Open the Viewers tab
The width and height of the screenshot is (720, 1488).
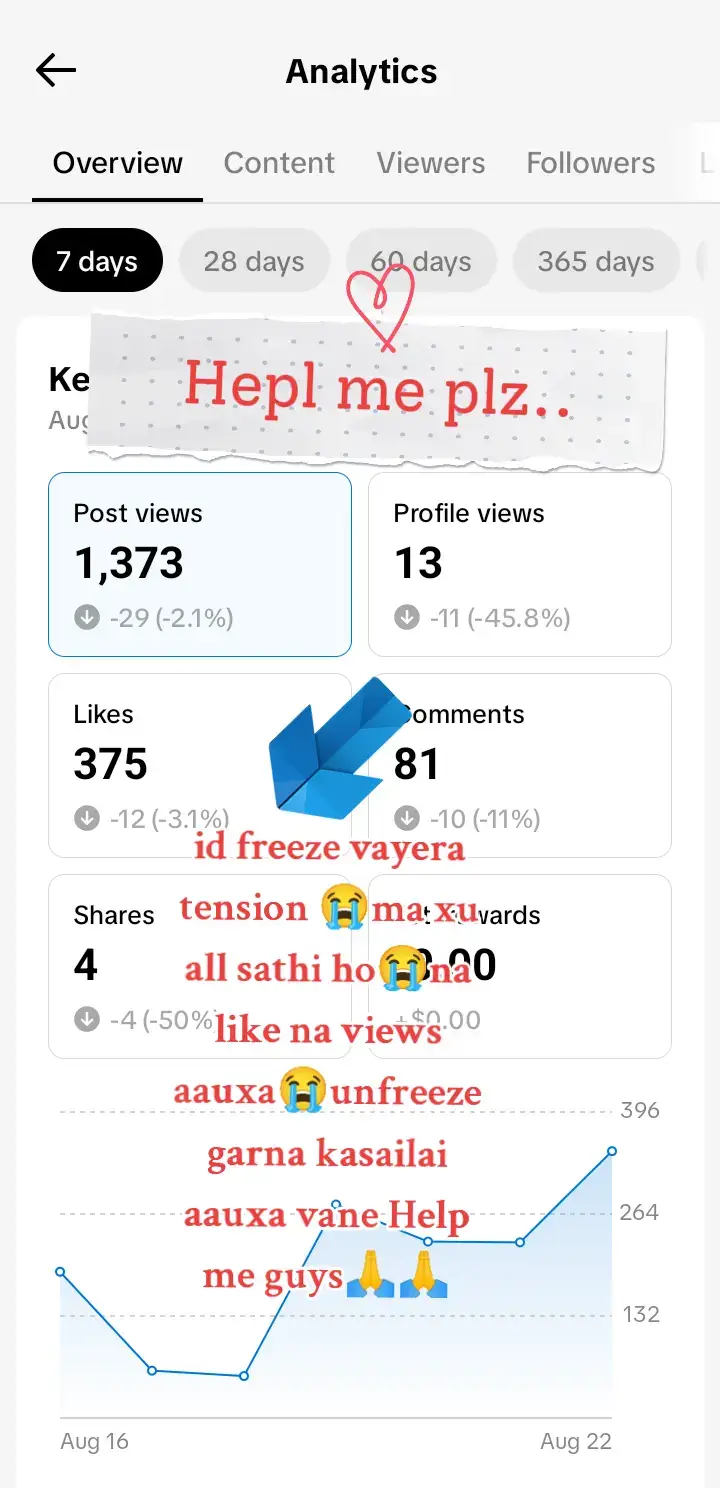coord(430,163)
